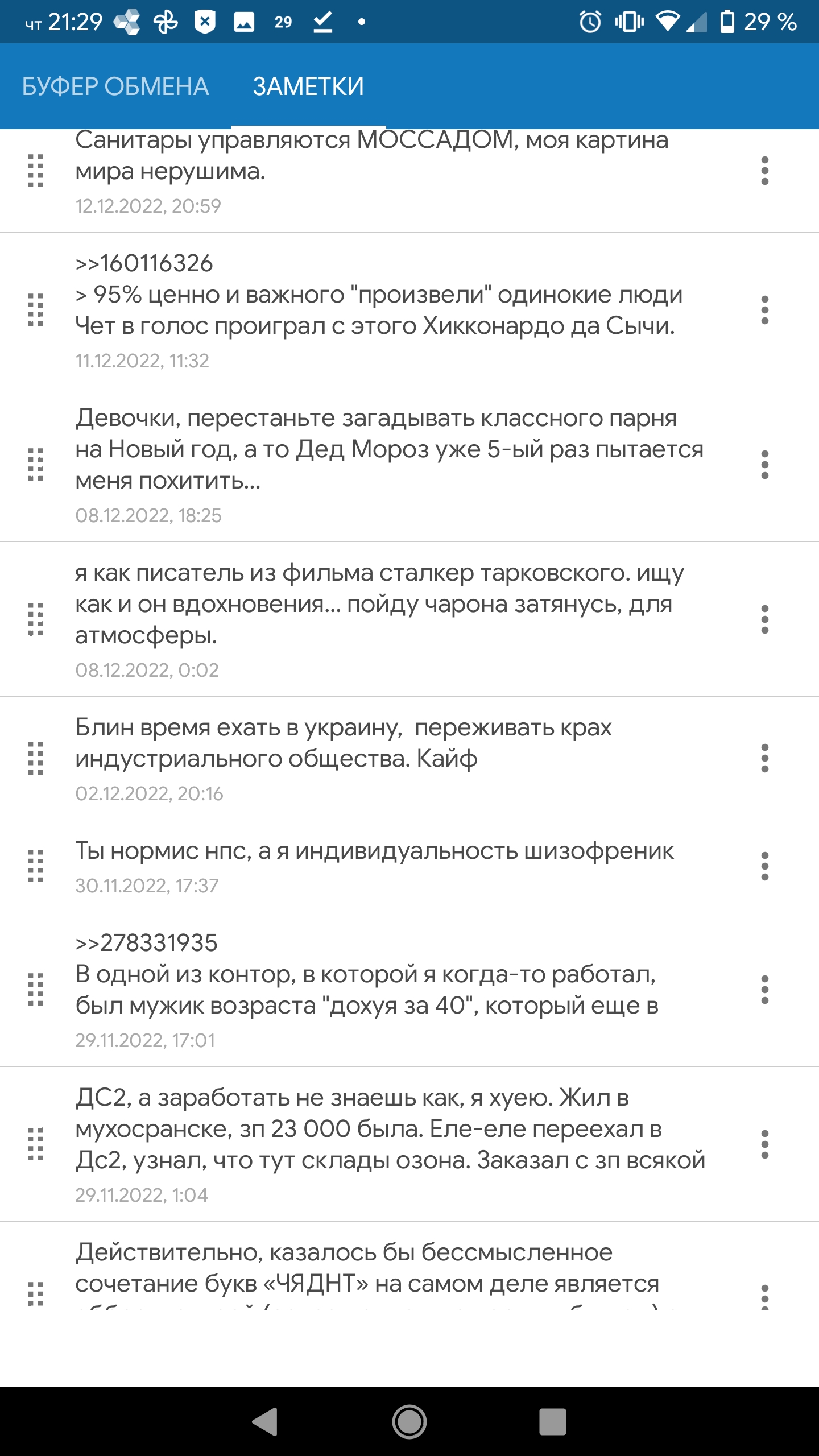Tap the drag handle of the МОССАДОМ note

[36, 171]
